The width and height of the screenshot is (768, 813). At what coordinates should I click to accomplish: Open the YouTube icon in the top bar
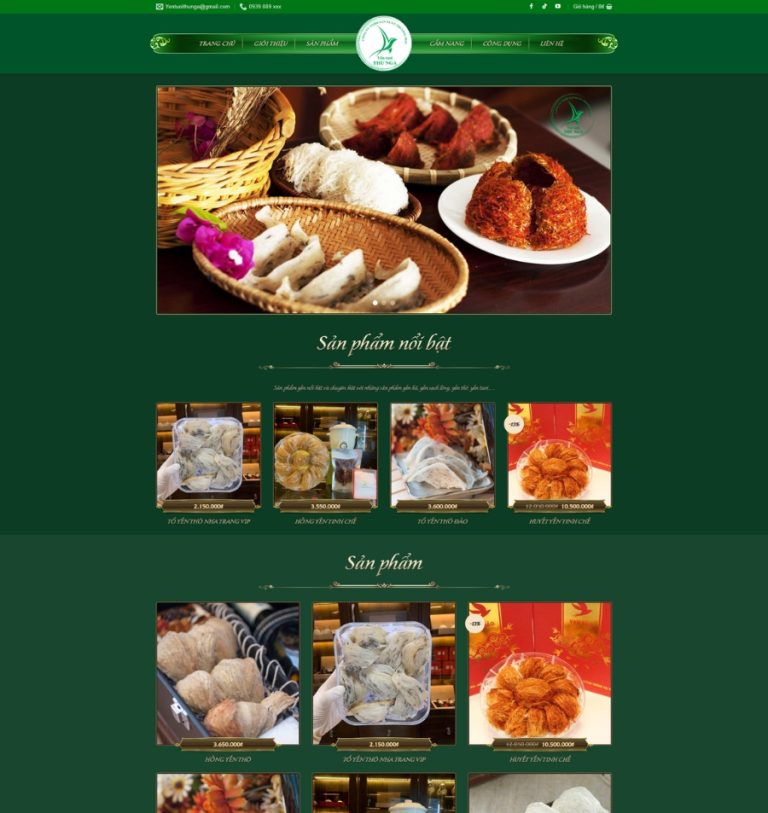pyautogui.click(x=558, y=6)
